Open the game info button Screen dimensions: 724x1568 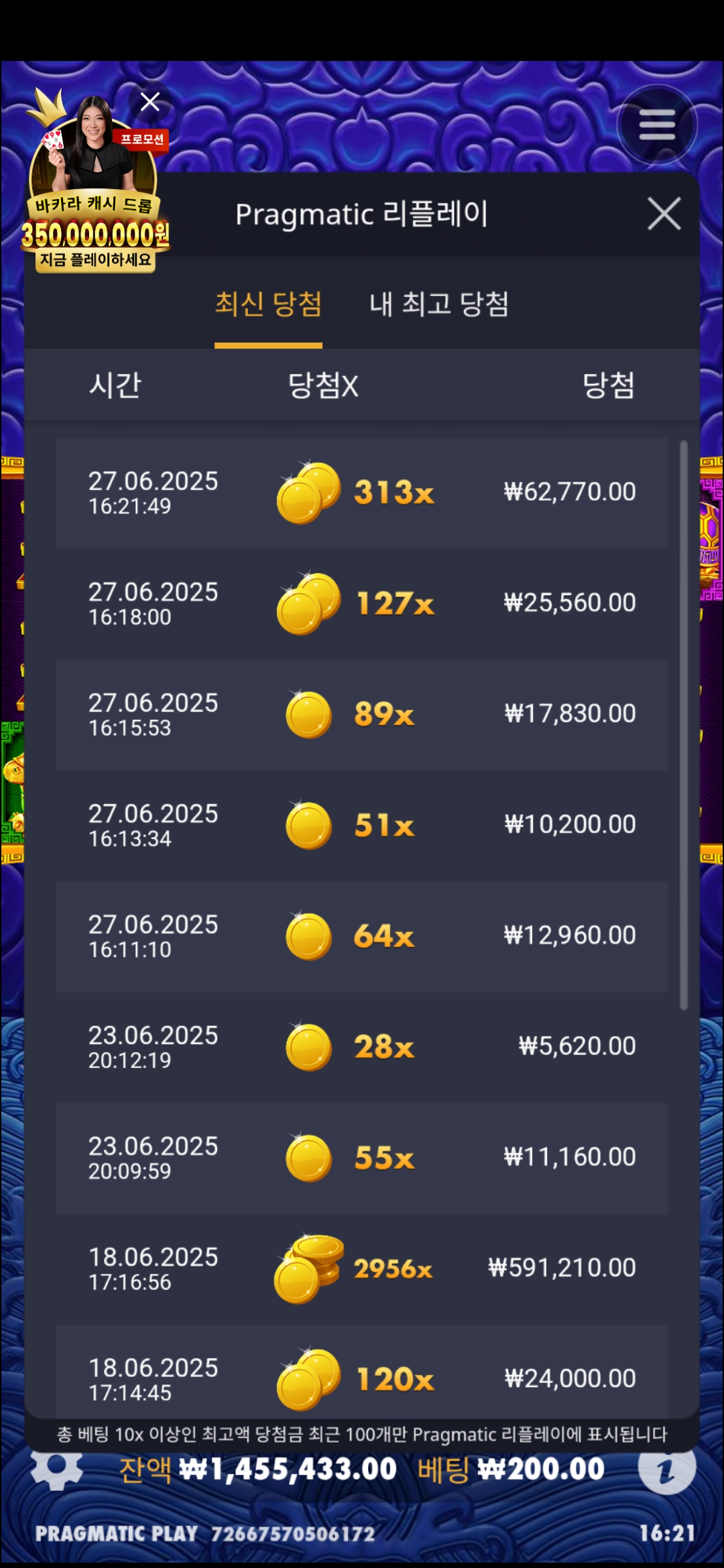666,1469
